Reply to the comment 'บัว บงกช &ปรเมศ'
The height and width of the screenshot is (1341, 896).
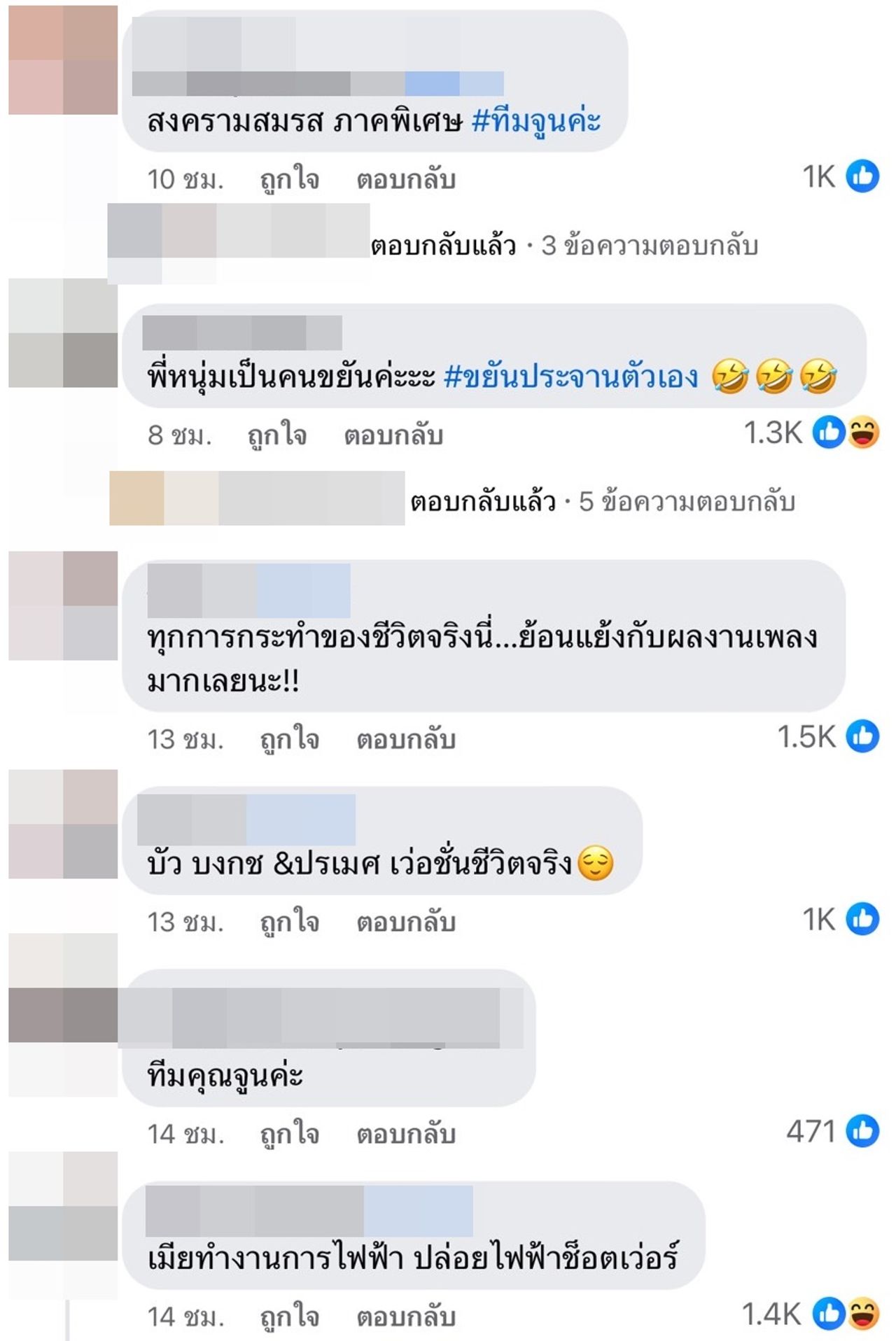[x=405, y=922]
